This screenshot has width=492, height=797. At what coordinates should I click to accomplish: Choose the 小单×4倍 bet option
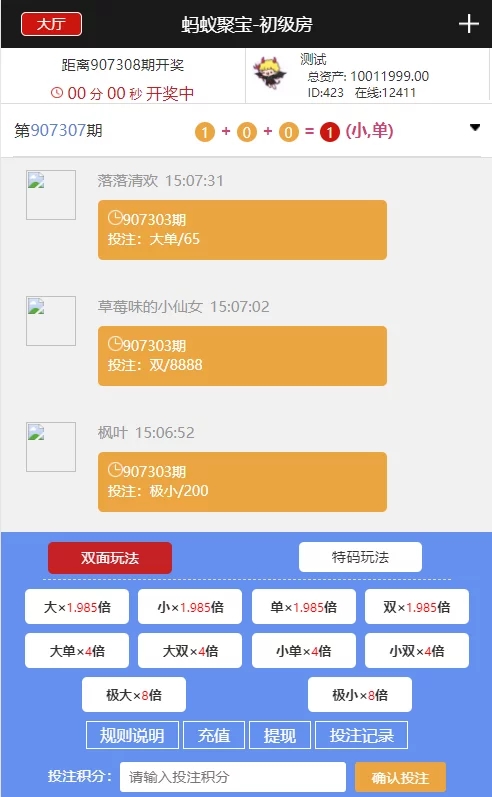(303, 651)
